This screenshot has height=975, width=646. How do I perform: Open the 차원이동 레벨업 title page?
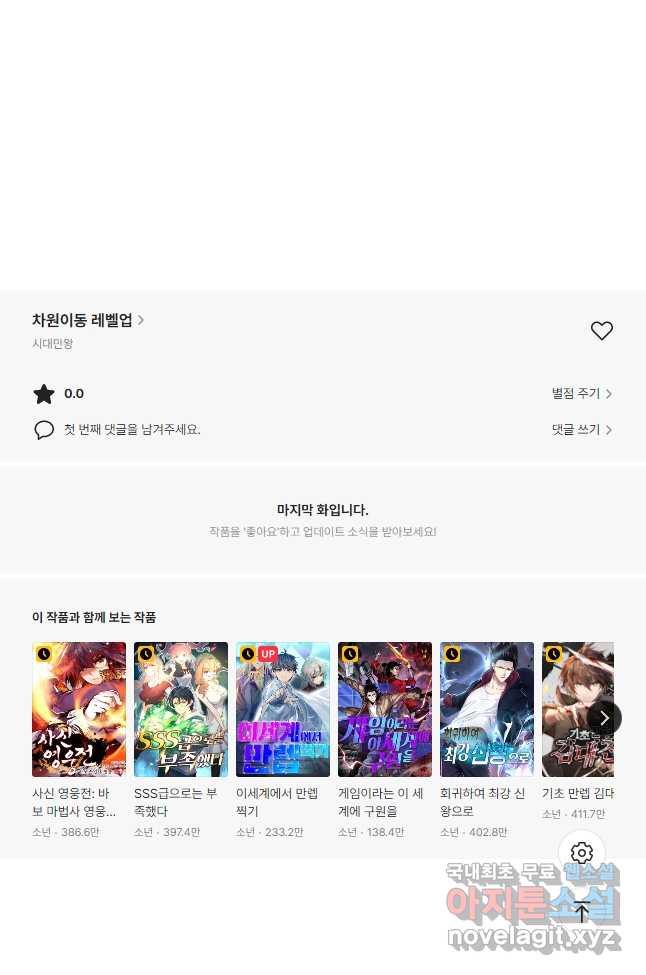pyautogui.click(x=88, y=320)
